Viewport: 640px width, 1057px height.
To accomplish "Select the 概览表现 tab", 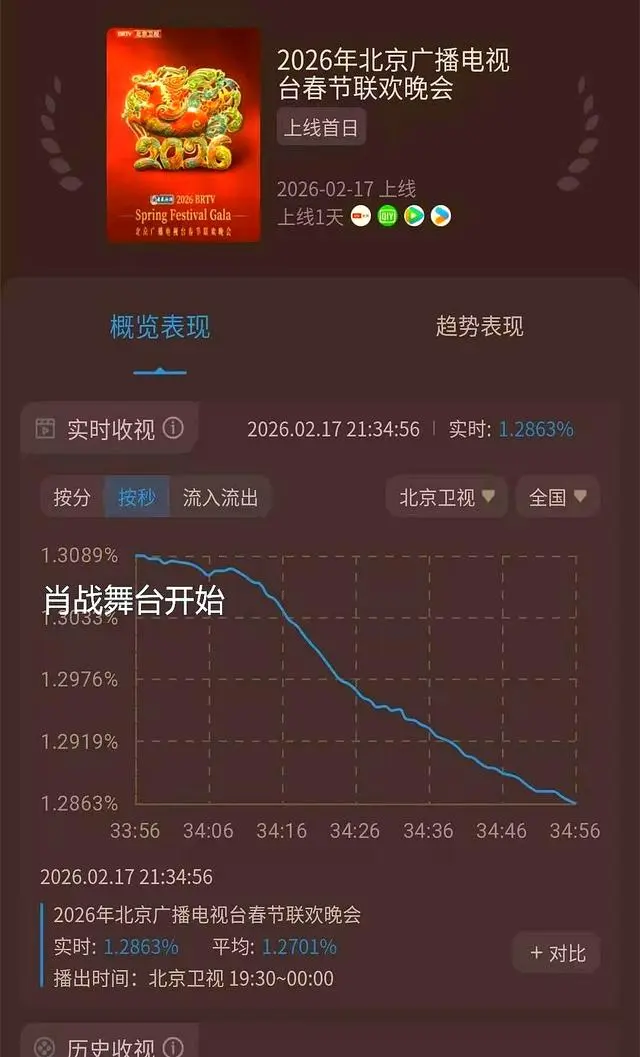I will pyautogui.click(x=160, y=327).
